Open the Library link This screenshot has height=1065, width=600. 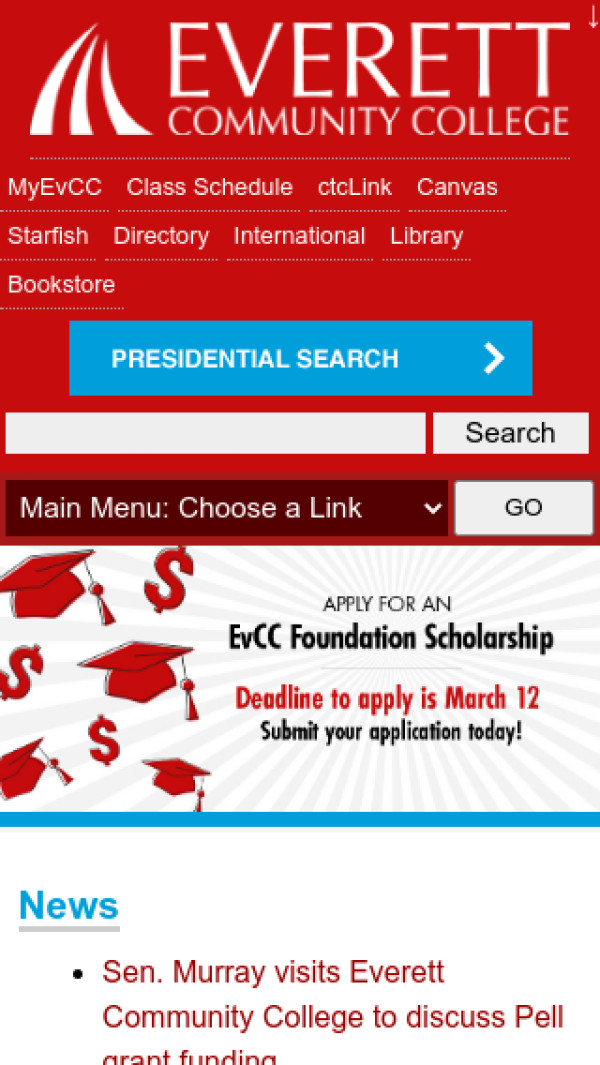click(426, 237)
